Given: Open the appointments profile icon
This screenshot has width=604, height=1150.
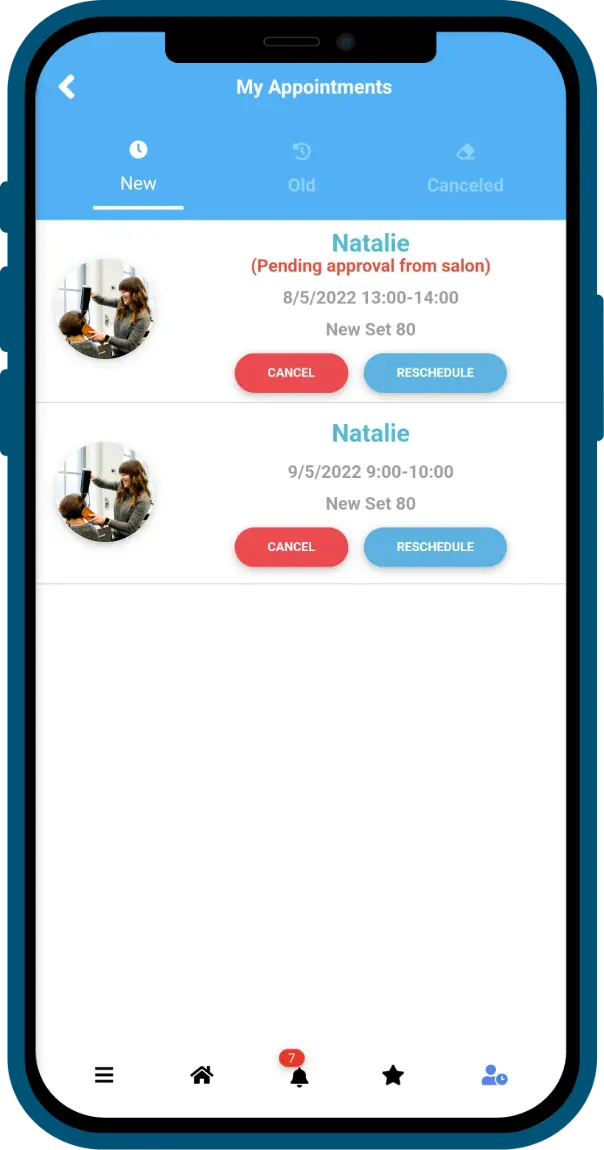Looking at the screenshot, I should click(494, 1076).
